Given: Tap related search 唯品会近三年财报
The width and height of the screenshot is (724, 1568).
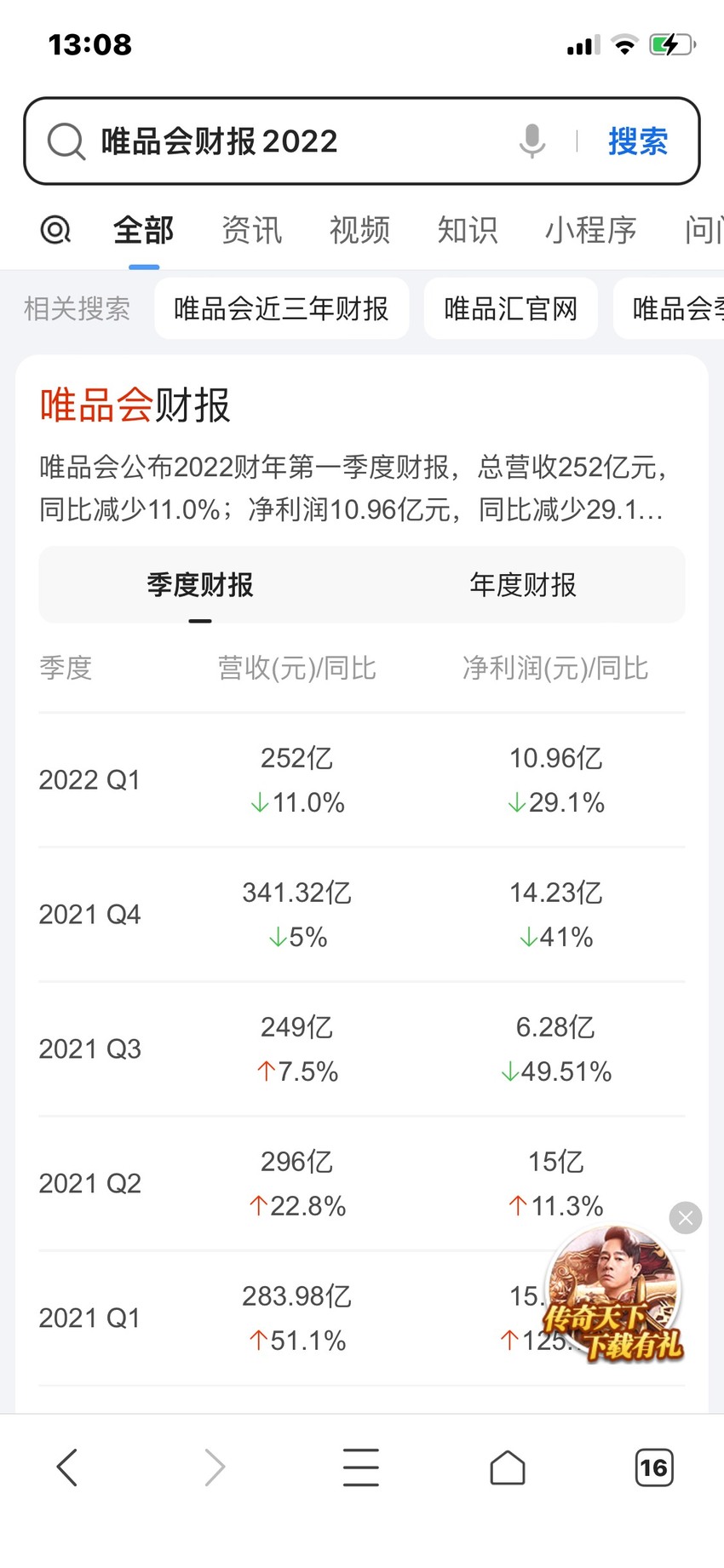Looking at the screenshot, I should pyautogui.click(x=282, y=308).
